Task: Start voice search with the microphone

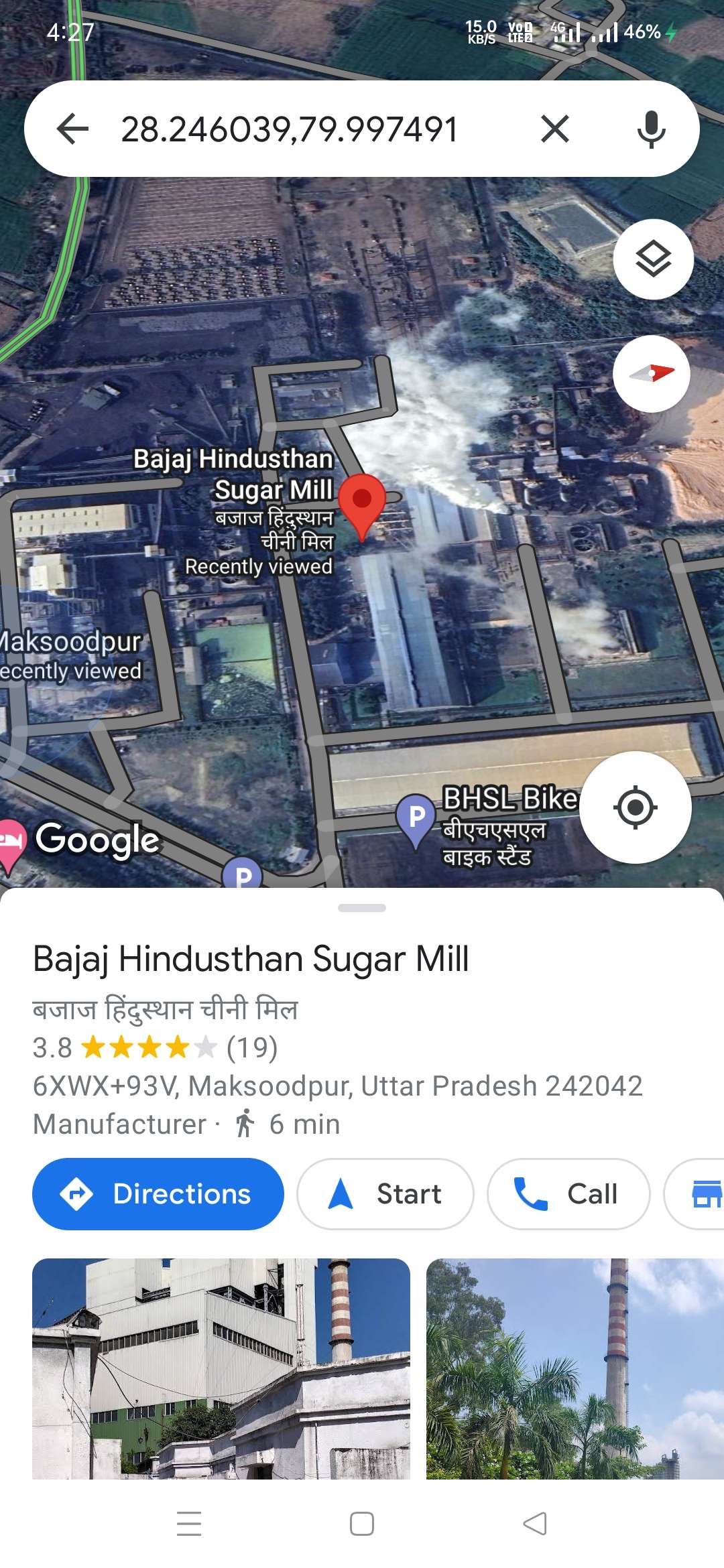Action: [651, 129]
